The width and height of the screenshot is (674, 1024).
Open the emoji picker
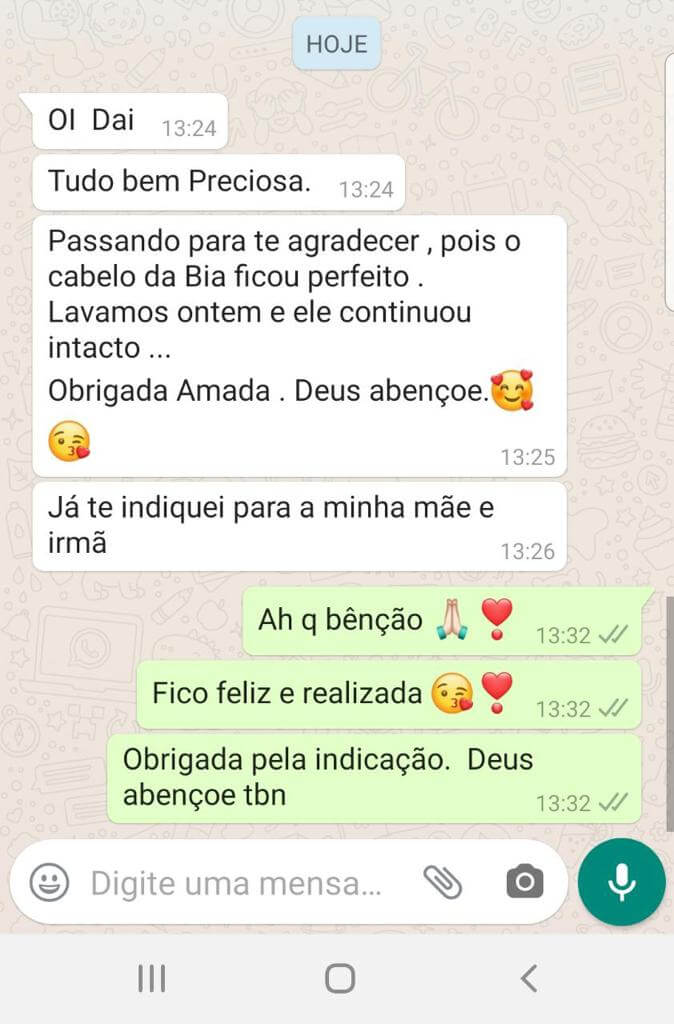pos(49,882)
